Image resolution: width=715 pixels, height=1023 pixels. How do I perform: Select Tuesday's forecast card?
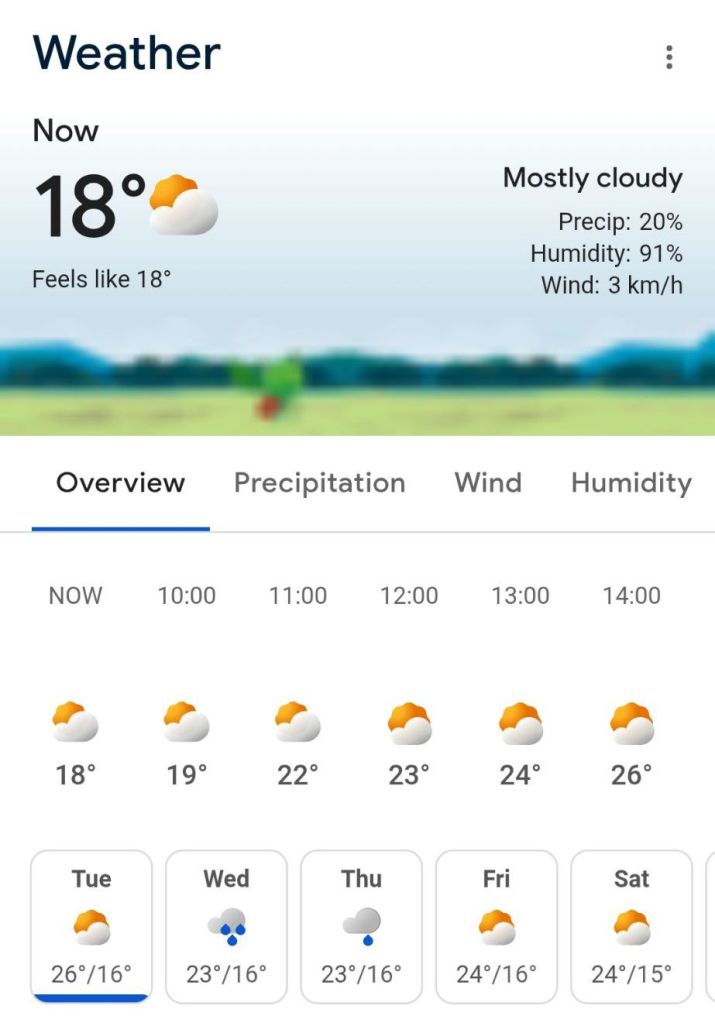pos(91,926)
